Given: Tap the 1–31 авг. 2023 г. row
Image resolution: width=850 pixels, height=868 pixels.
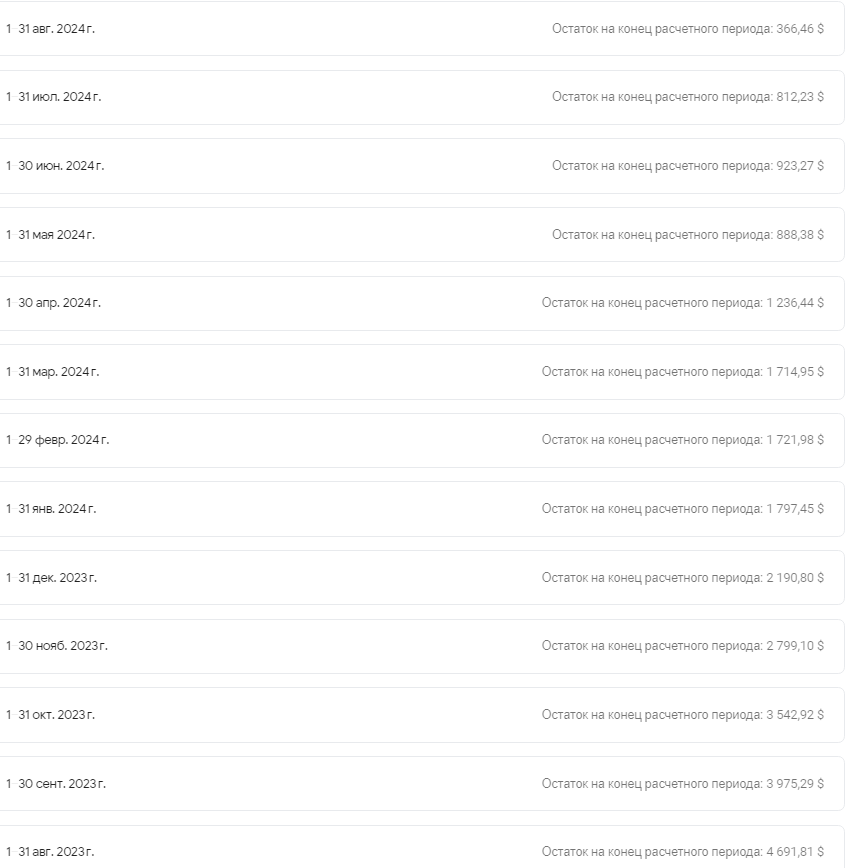Looking at the screenshot, I should [x=421, y=847].
